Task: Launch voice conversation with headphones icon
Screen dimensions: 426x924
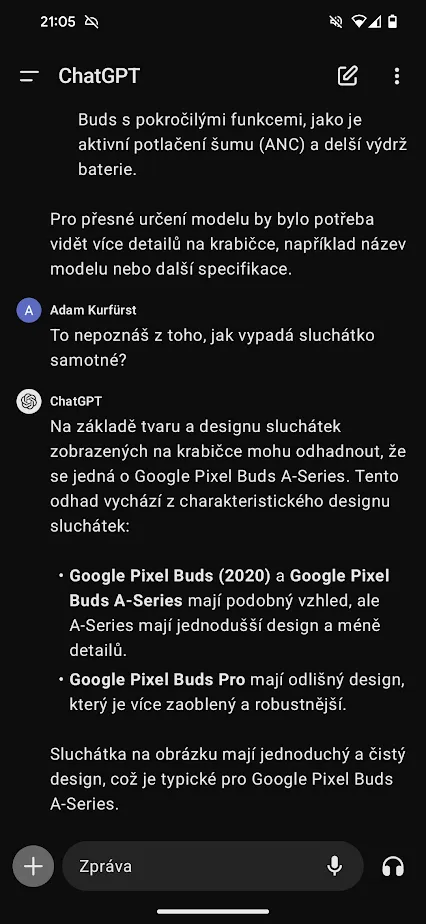Action: pyautogui.click(x=393, y=866)
